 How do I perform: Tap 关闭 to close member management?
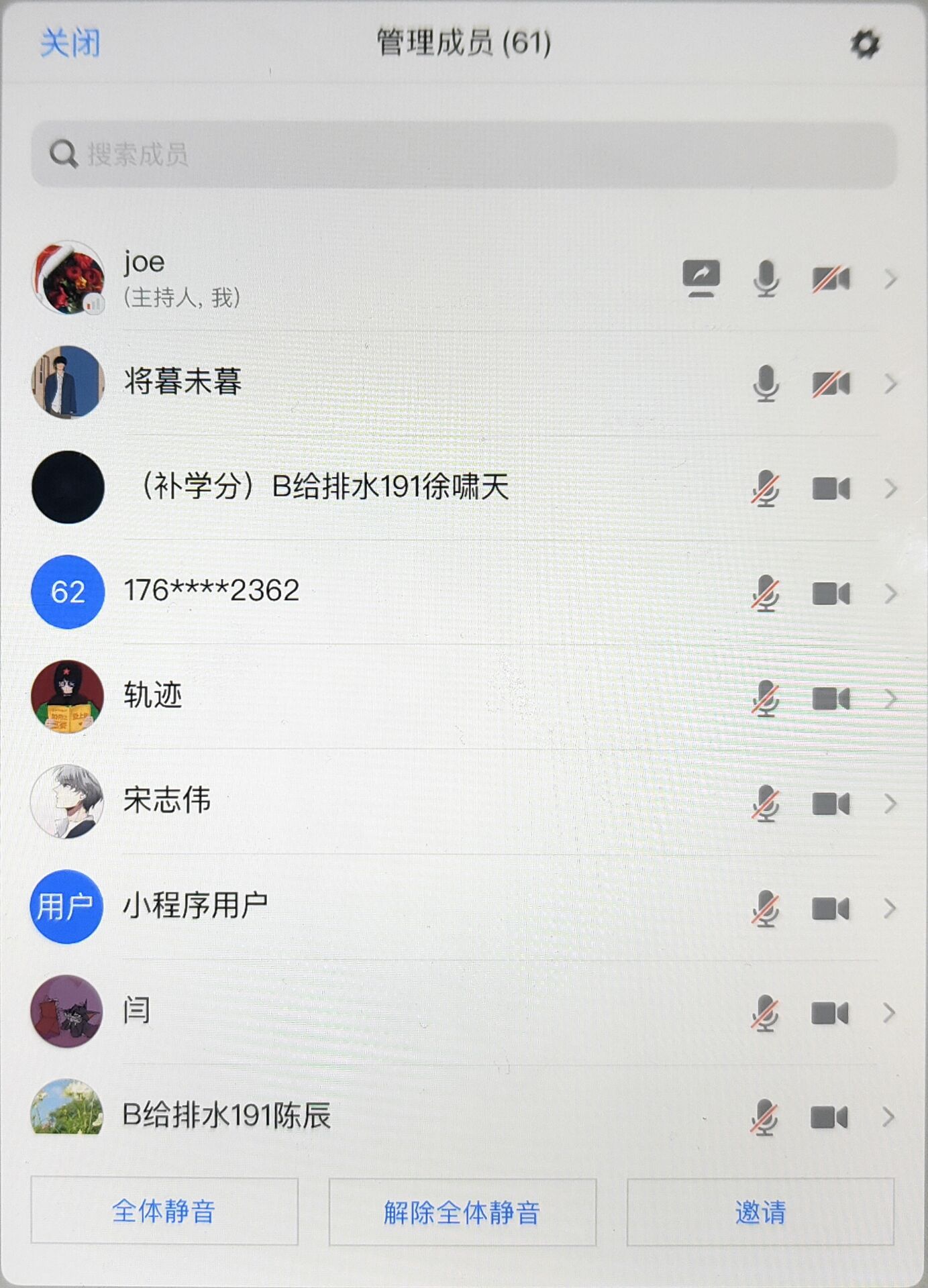click(x=70, y=43)
